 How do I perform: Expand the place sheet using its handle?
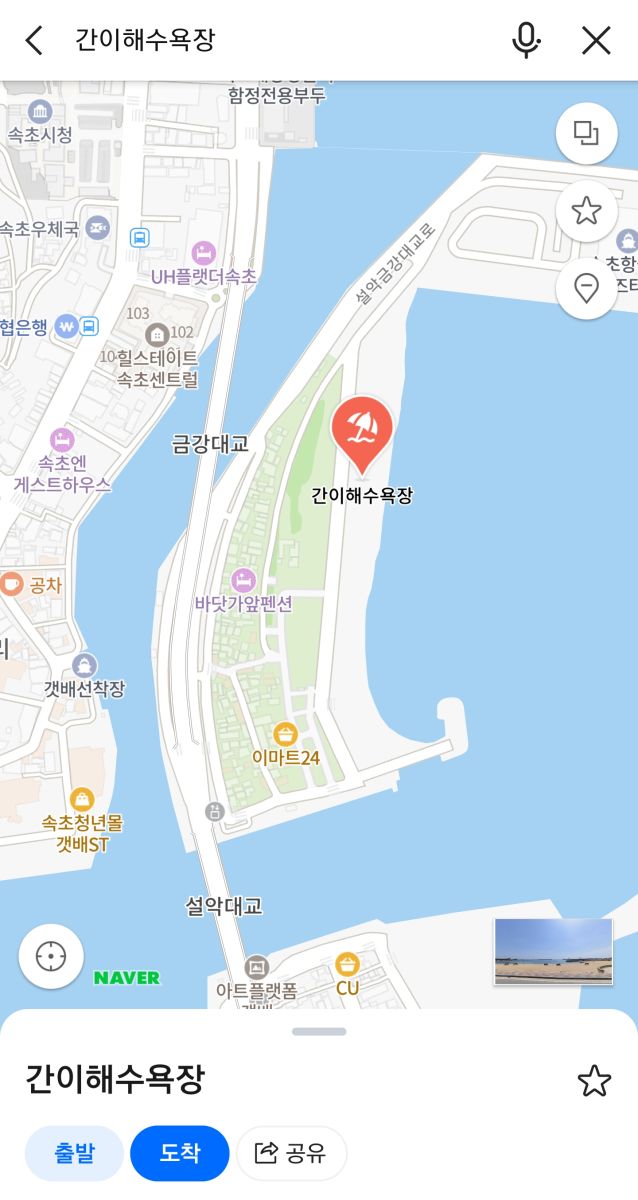[319, 1031]
